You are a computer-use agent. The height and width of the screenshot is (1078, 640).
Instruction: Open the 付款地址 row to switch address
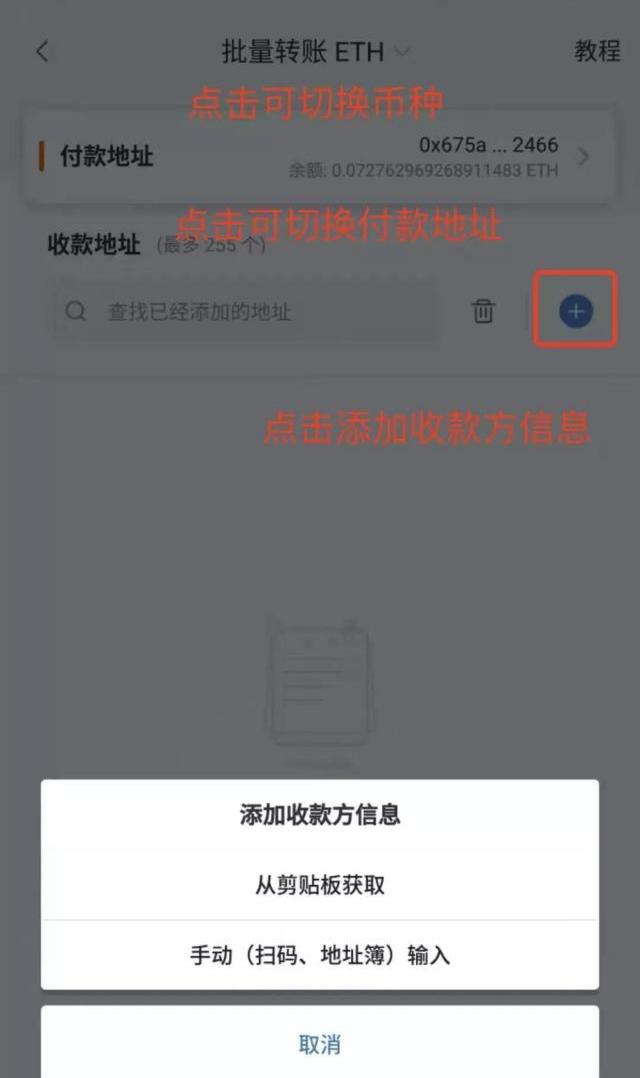coord(320,157)
